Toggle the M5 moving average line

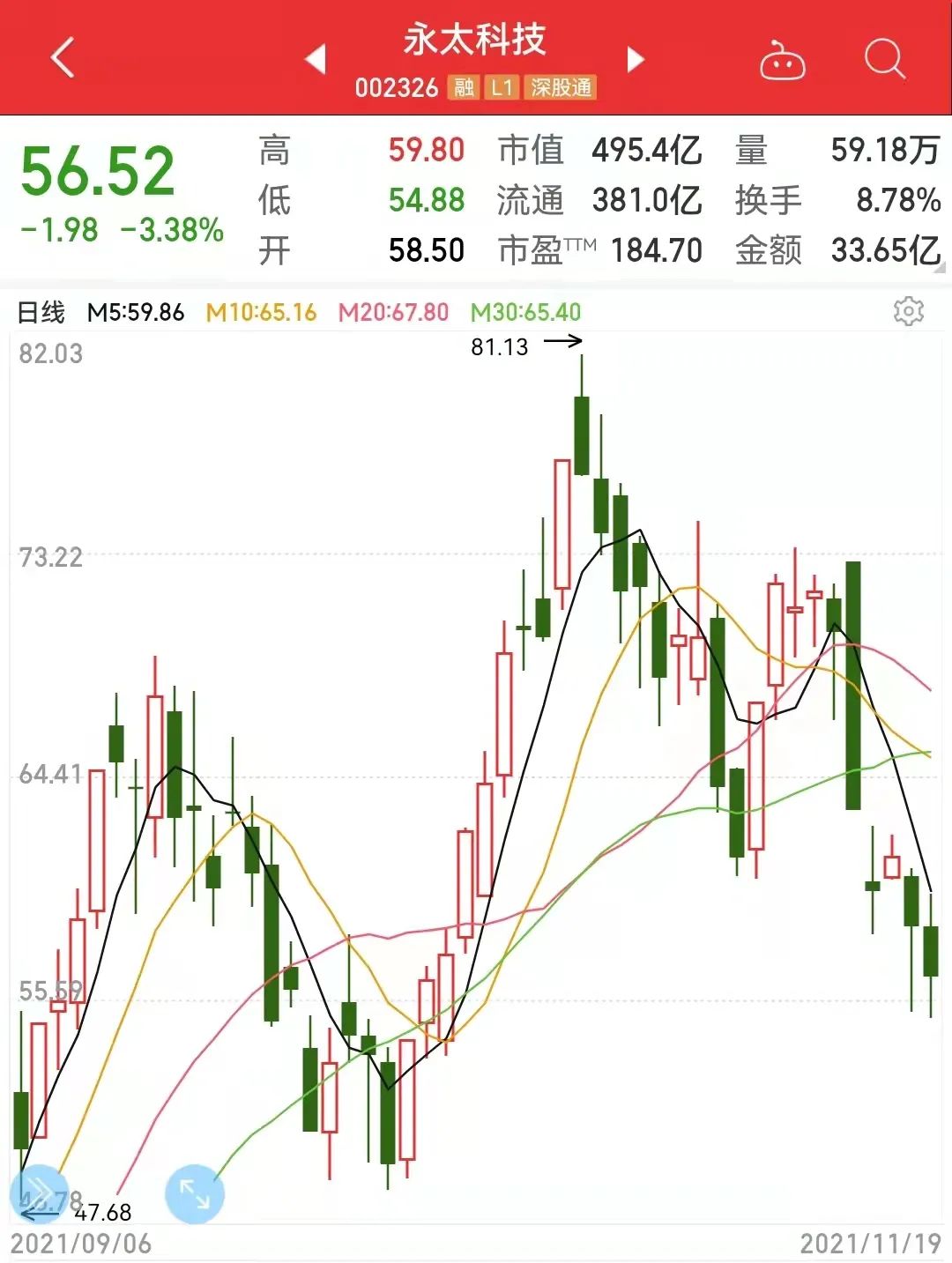(134, 313)
